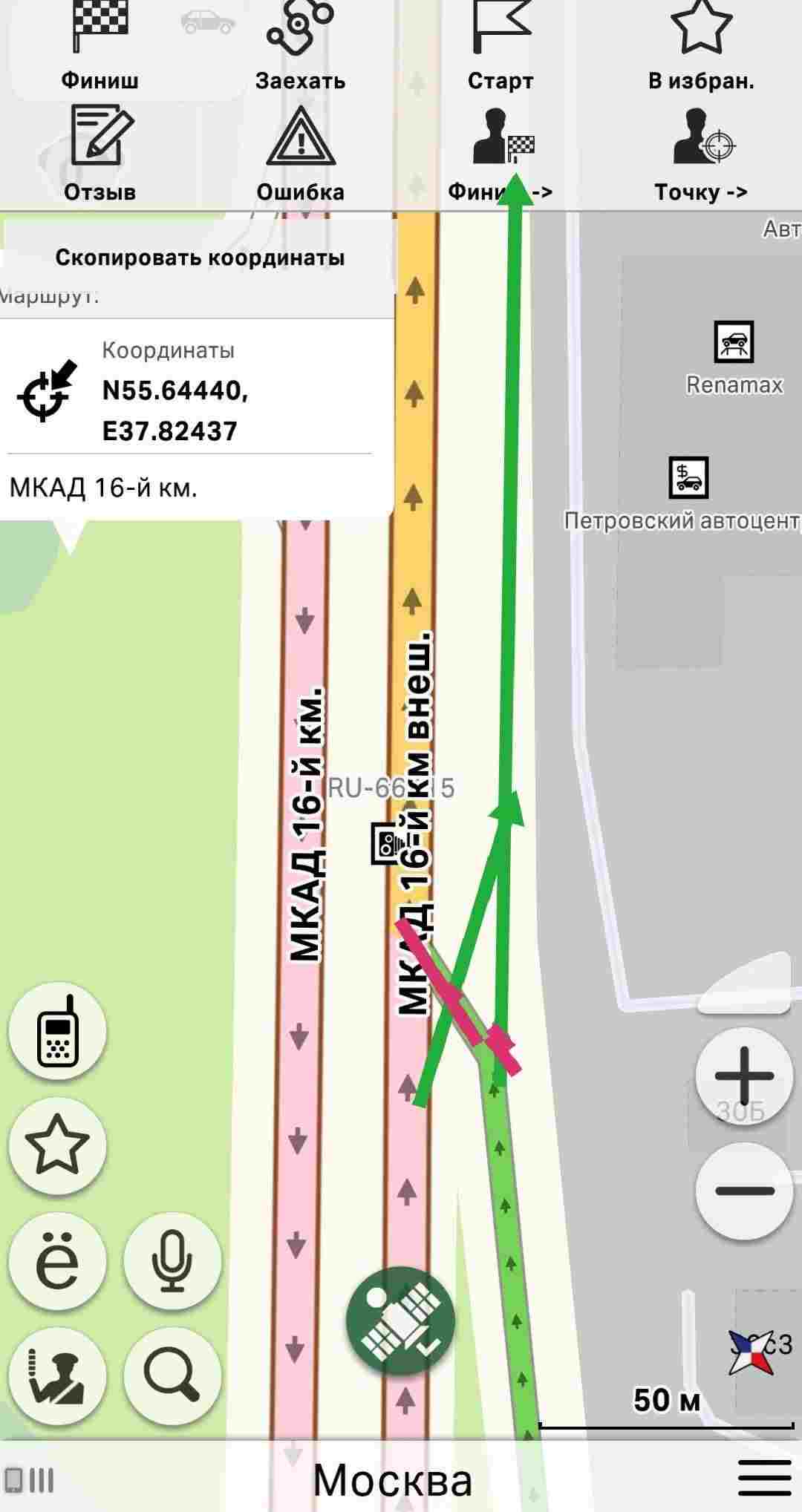This screenshot has width=802, height=1512.
Task: Add the point to favorites with В избран.
Action: click(701, 45)
